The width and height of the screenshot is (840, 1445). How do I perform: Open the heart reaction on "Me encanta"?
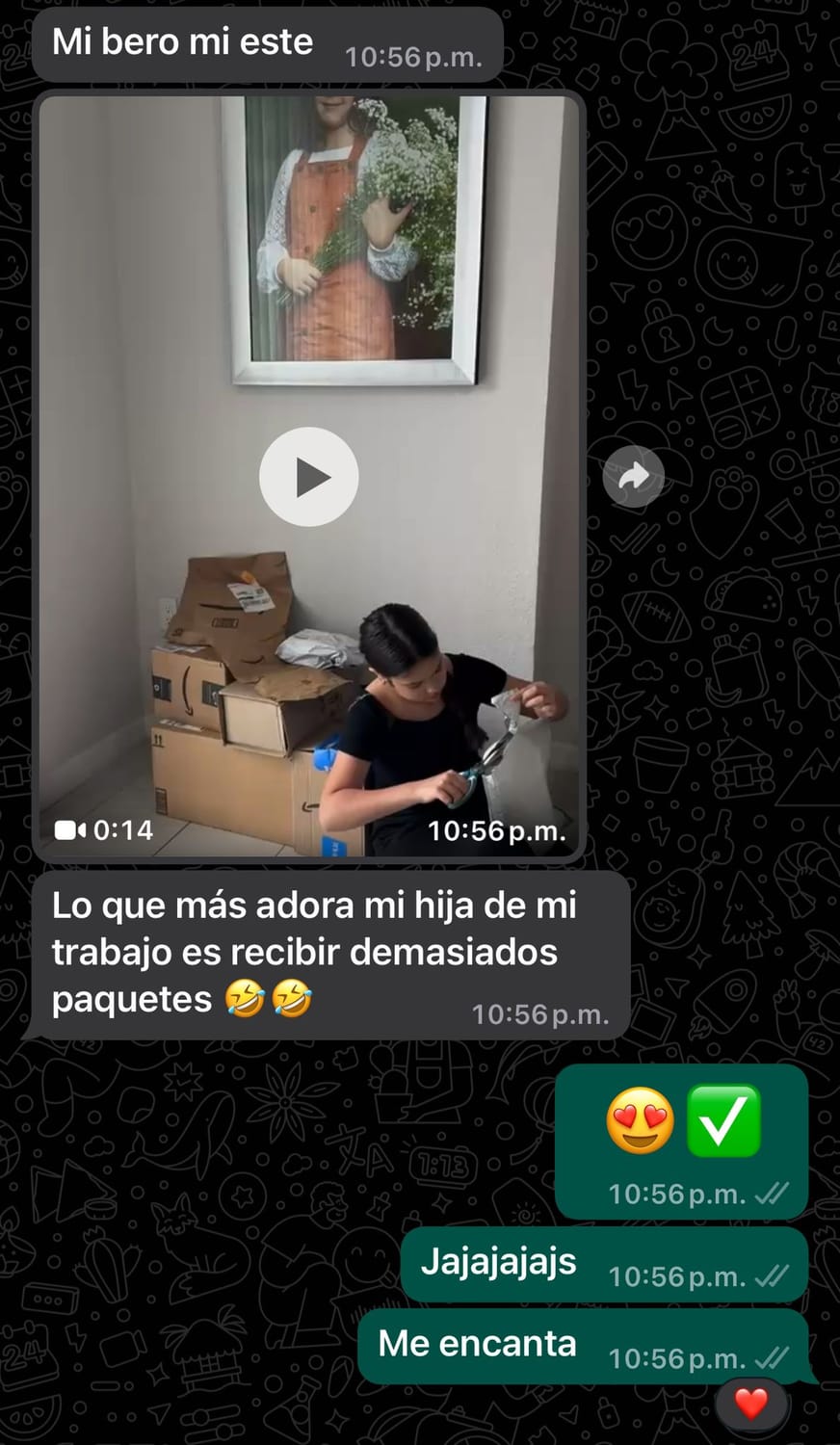point(751,1404)
